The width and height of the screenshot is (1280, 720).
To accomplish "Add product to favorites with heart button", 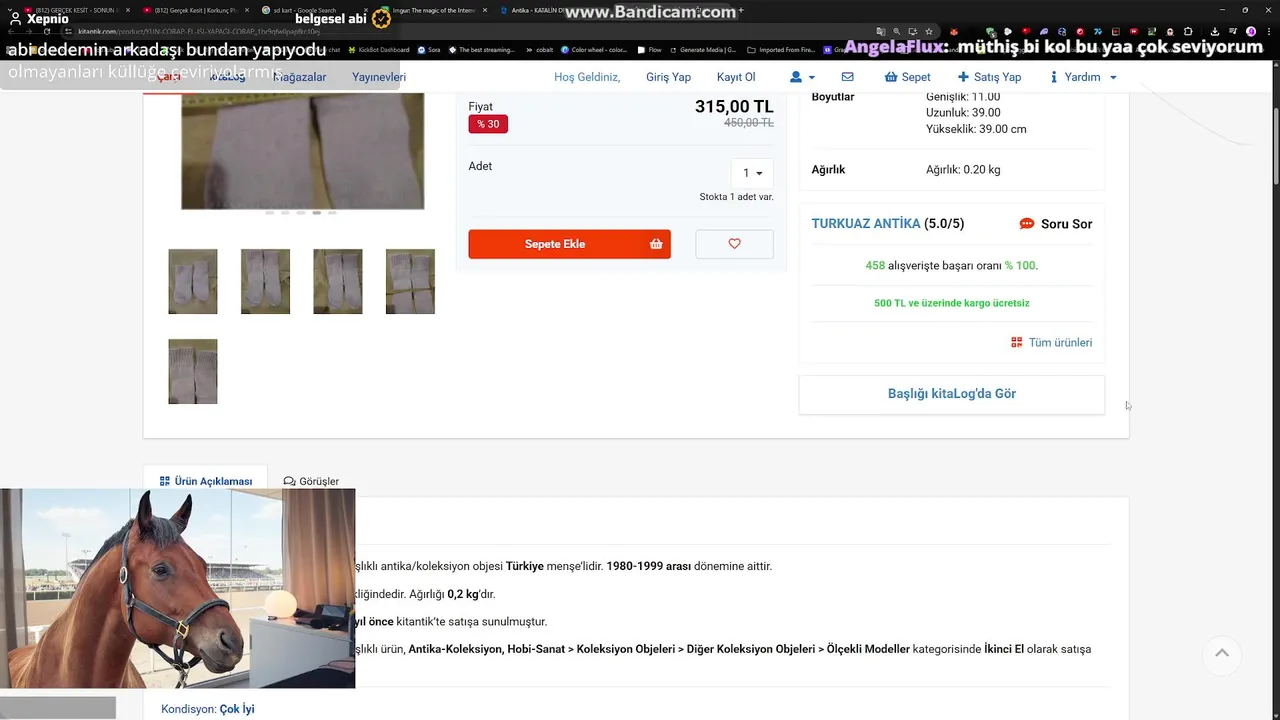I will click(734, 244).
